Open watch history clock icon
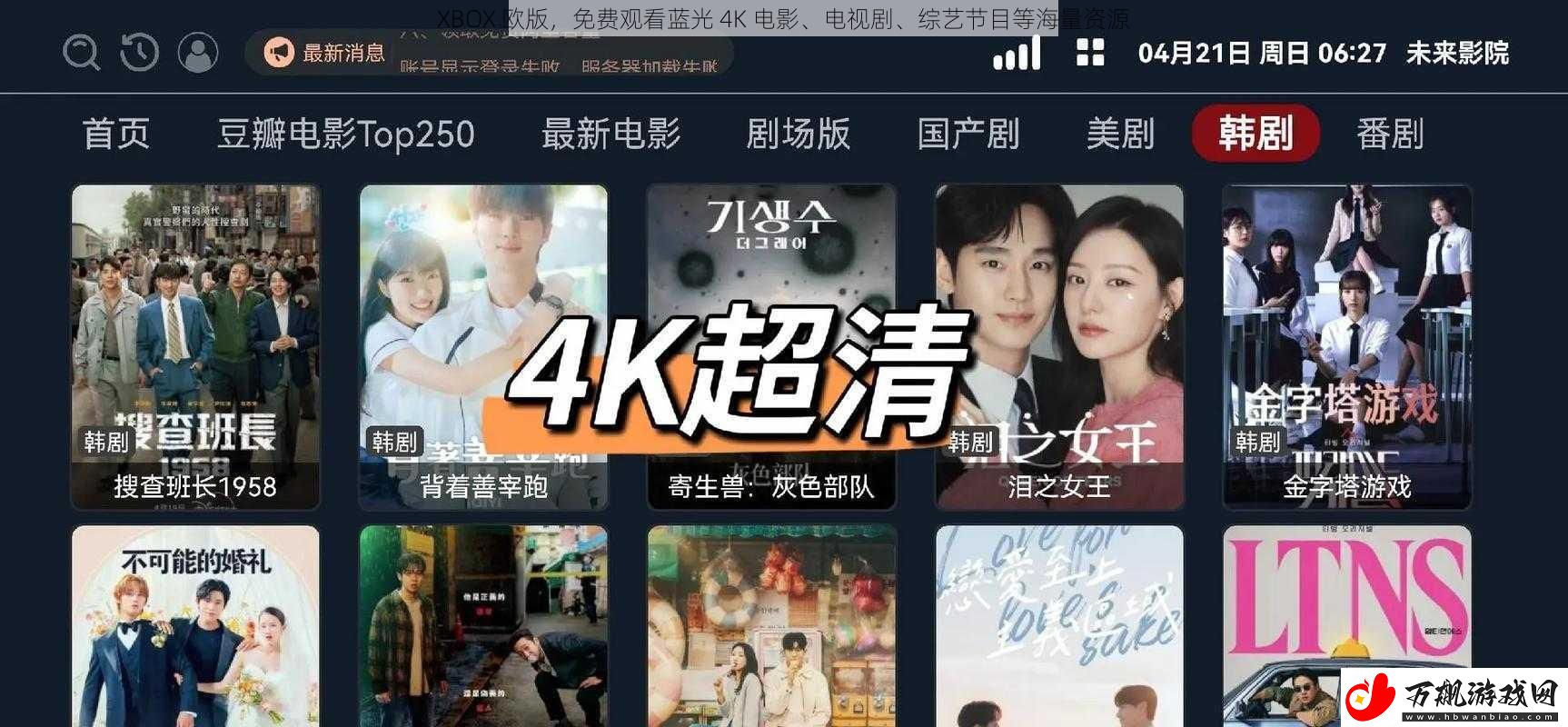Image resolution: width=1568 pixels, height=727 pixels. tap(139, 53)
